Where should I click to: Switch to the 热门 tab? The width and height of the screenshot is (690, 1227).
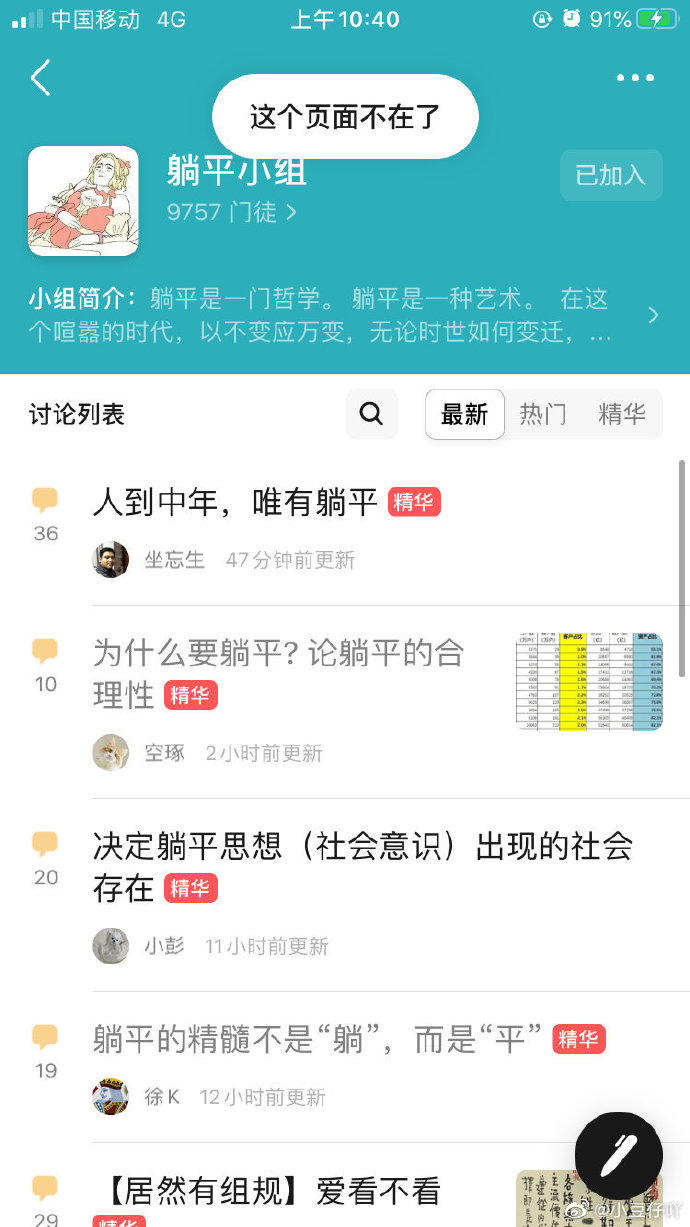[543, 414]
